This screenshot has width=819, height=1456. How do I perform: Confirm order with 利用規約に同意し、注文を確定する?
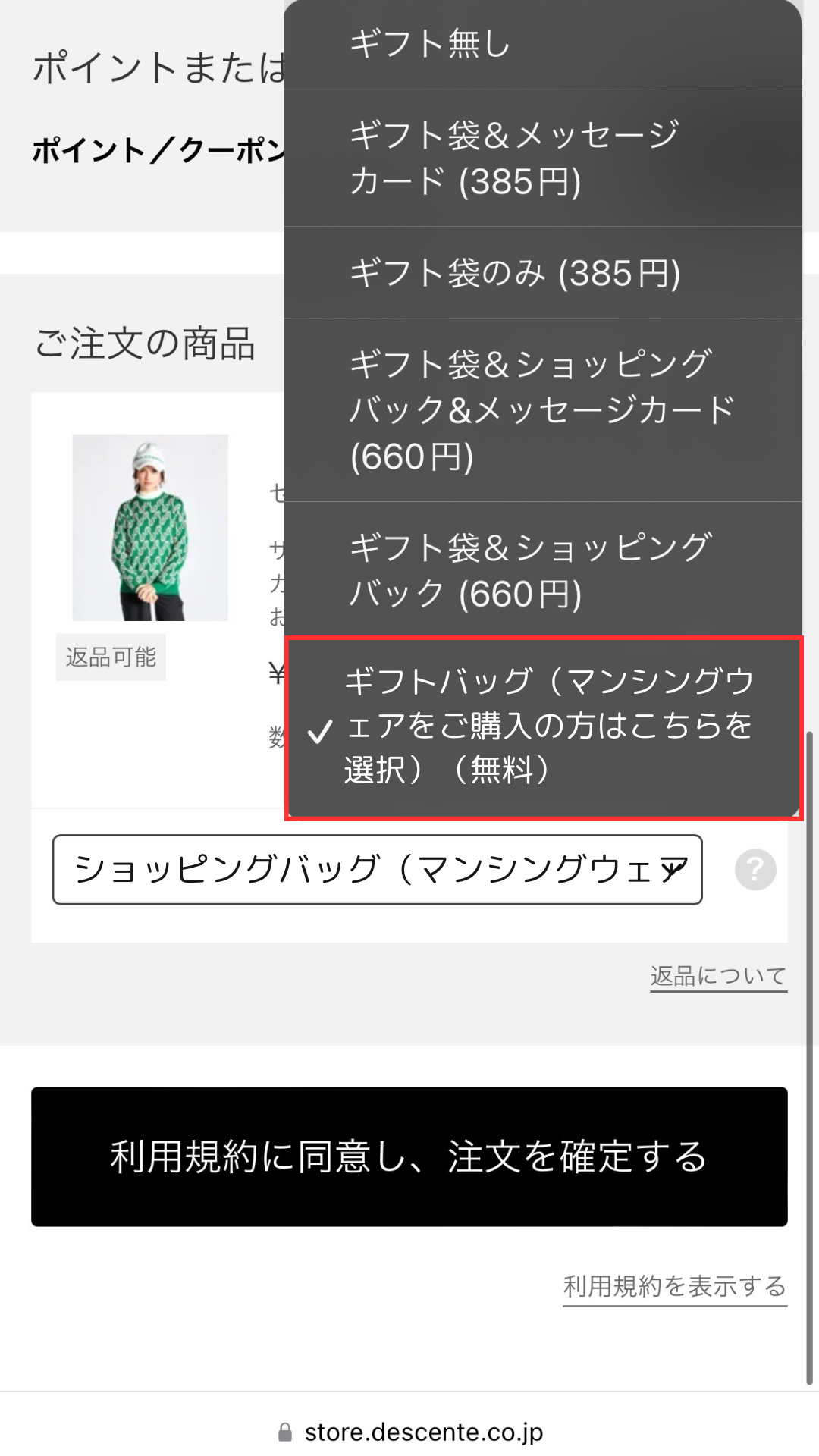(409, 1156)
